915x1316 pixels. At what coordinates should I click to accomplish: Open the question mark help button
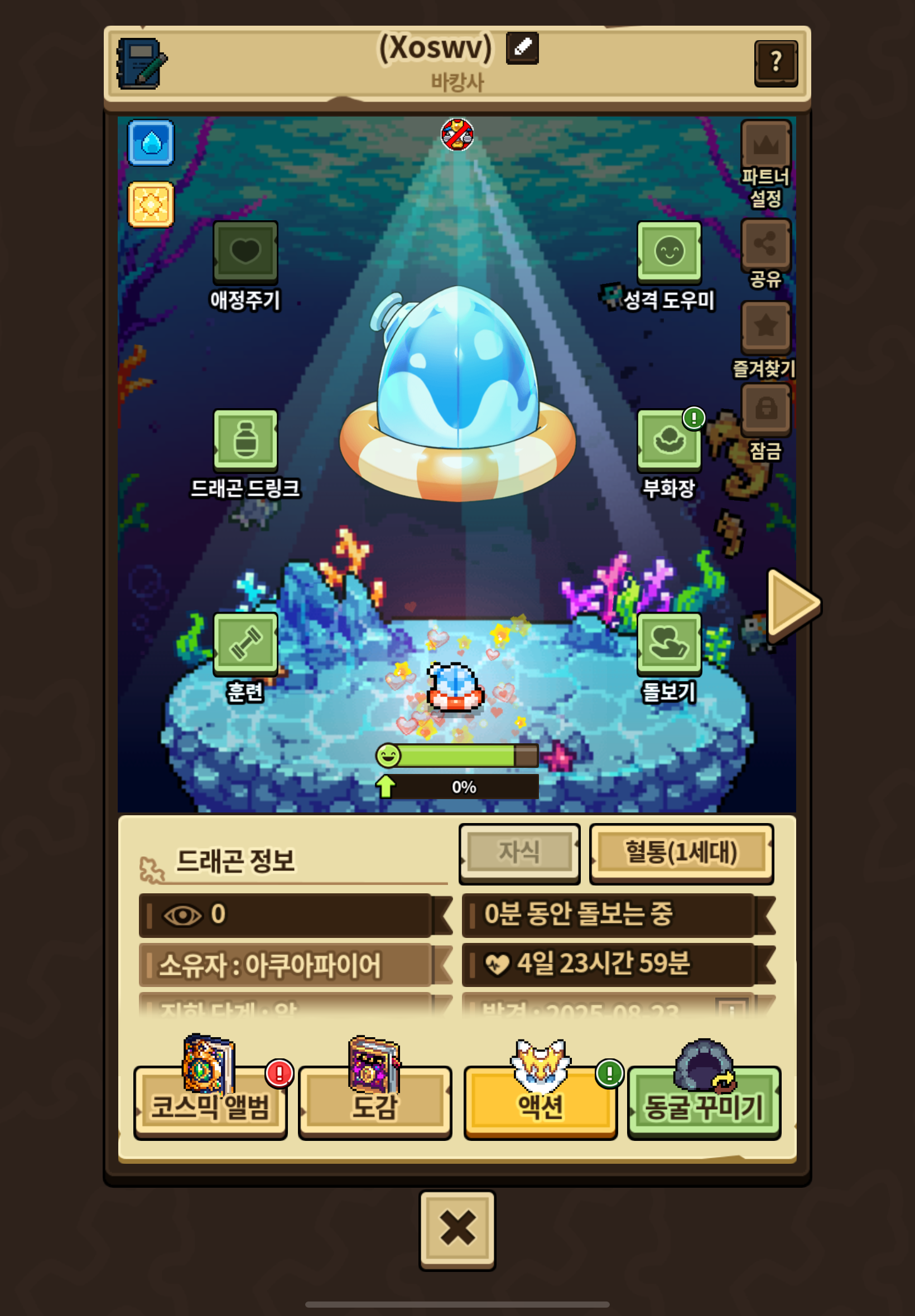776,62
